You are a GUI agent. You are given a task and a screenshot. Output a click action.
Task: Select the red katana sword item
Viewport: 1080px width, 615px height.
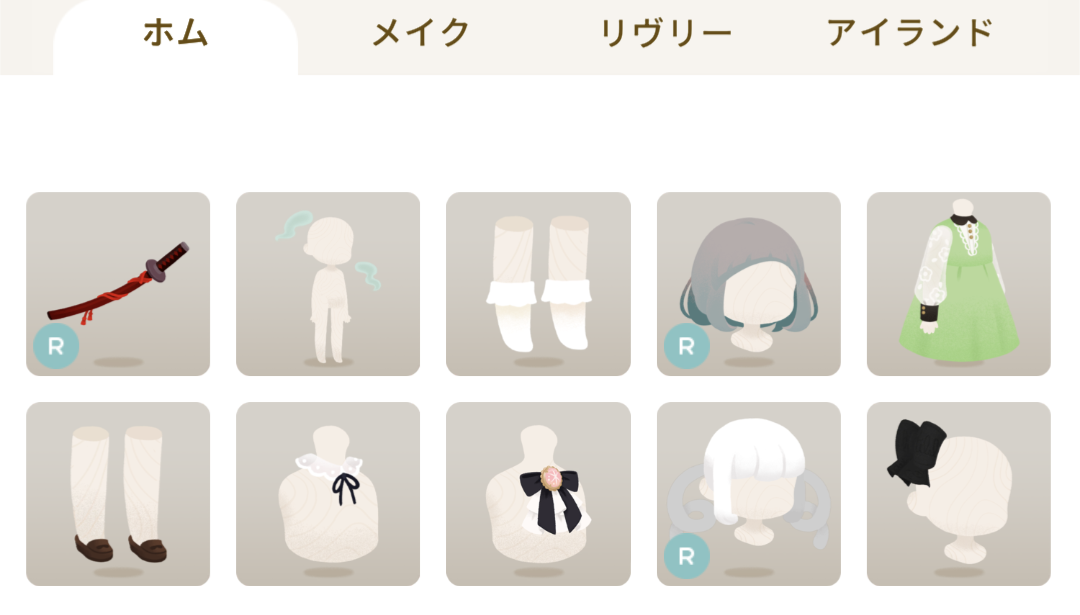tap(118, 284)
